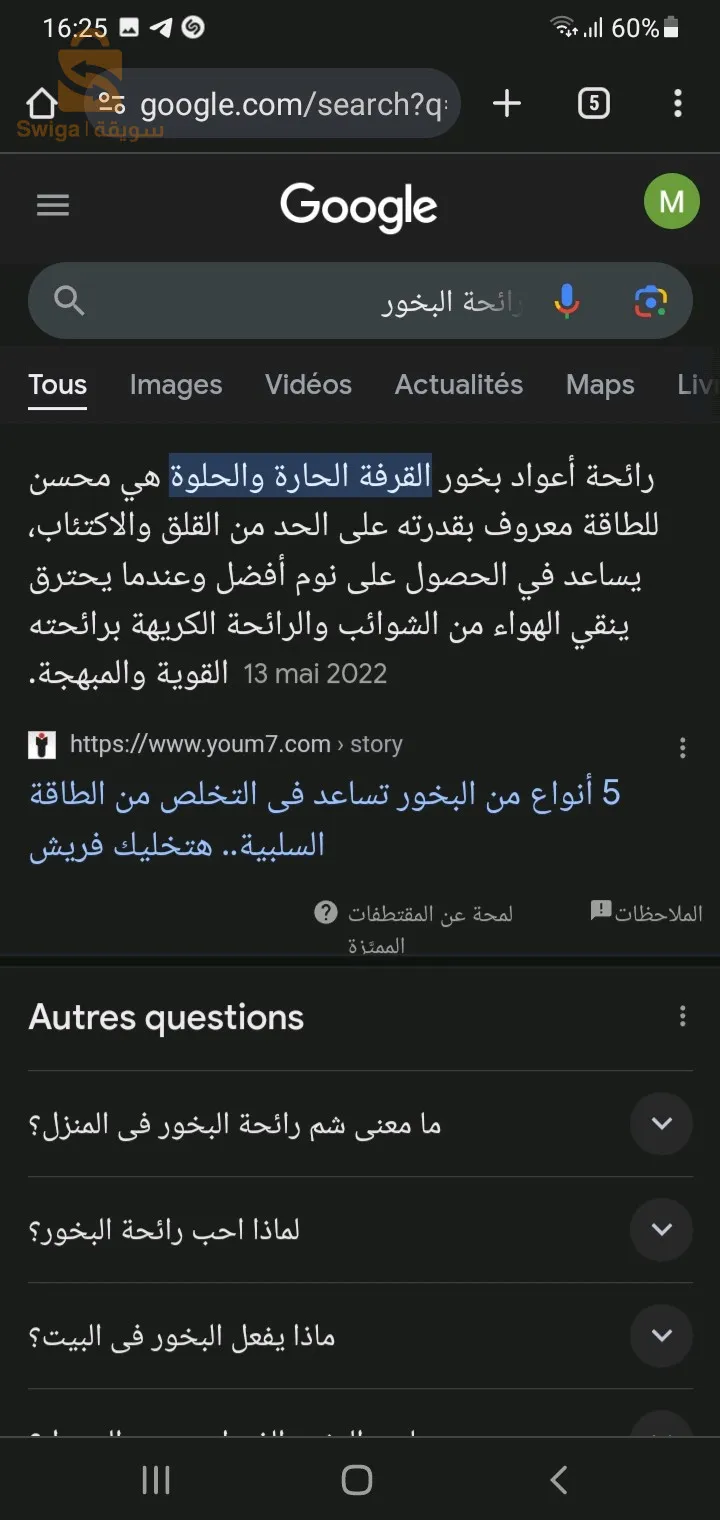Open the browser overflow menu
The height and width of the screenshot is (1520, 720).
[678, 103]
